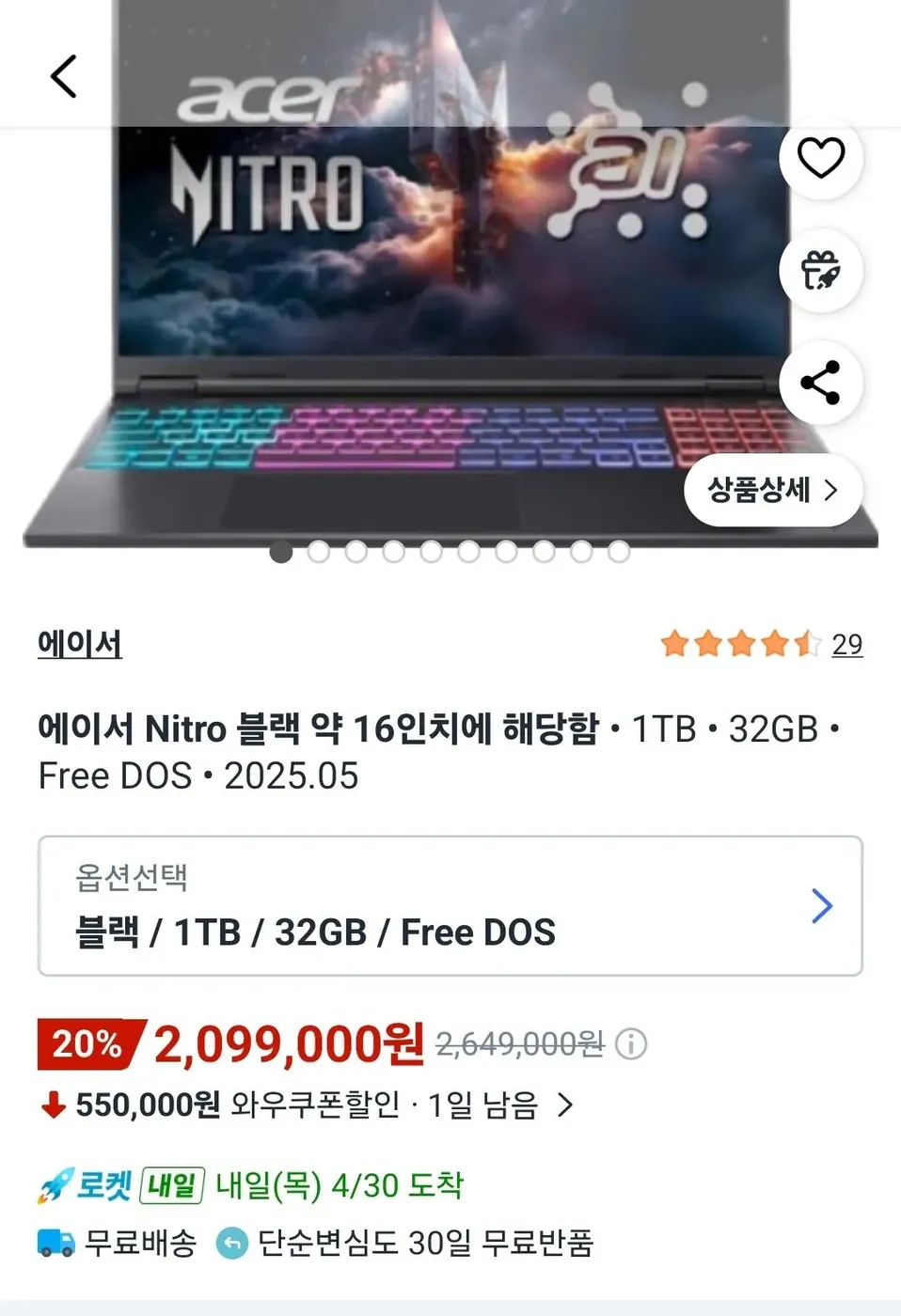Select the first carousel indicator dot
Viewport: 901px width, 1316px height.
tap(281, 553)
